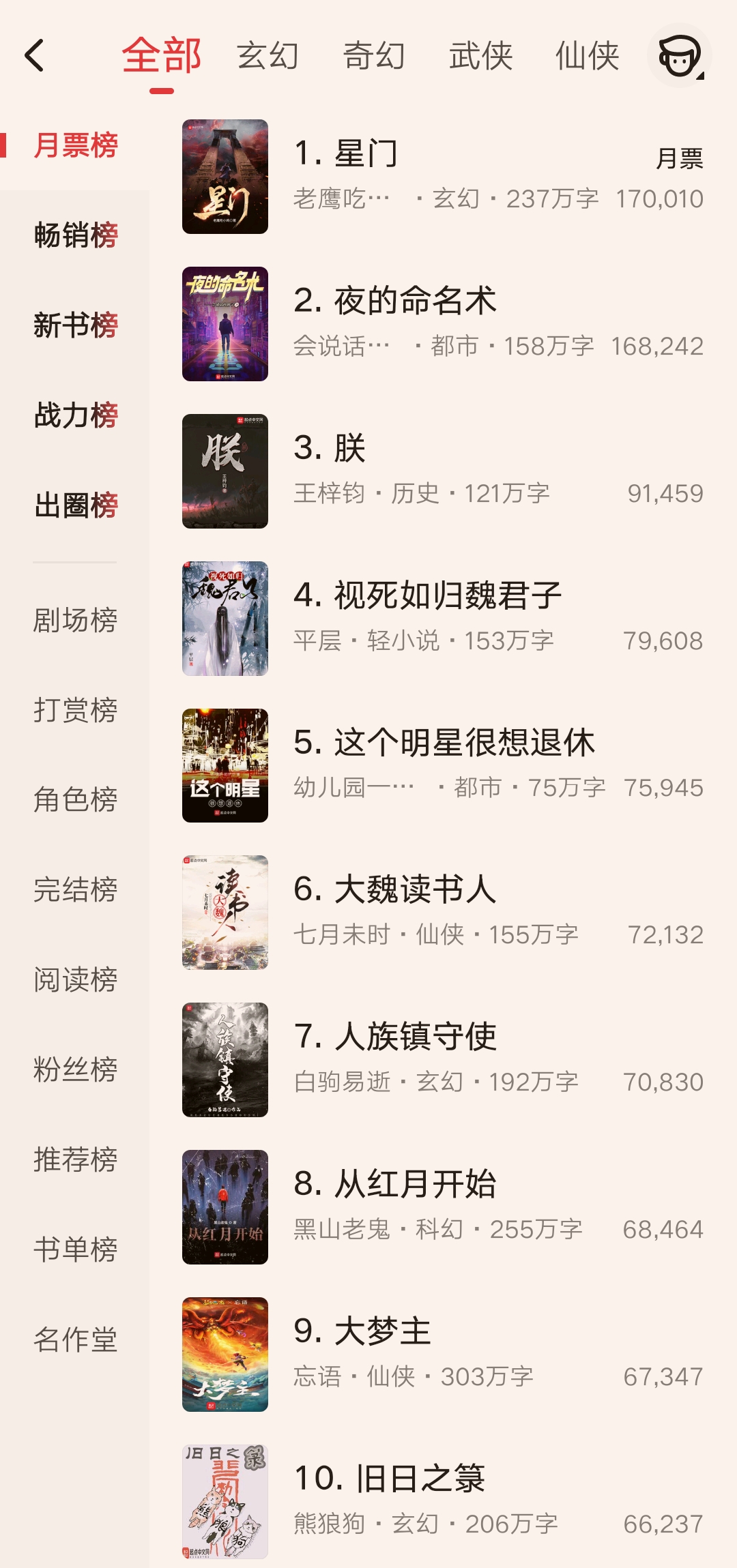The height and width of the screenshot is (1568, 737).
Task: Select the 武侠 category tab
Action: [480, 55]
